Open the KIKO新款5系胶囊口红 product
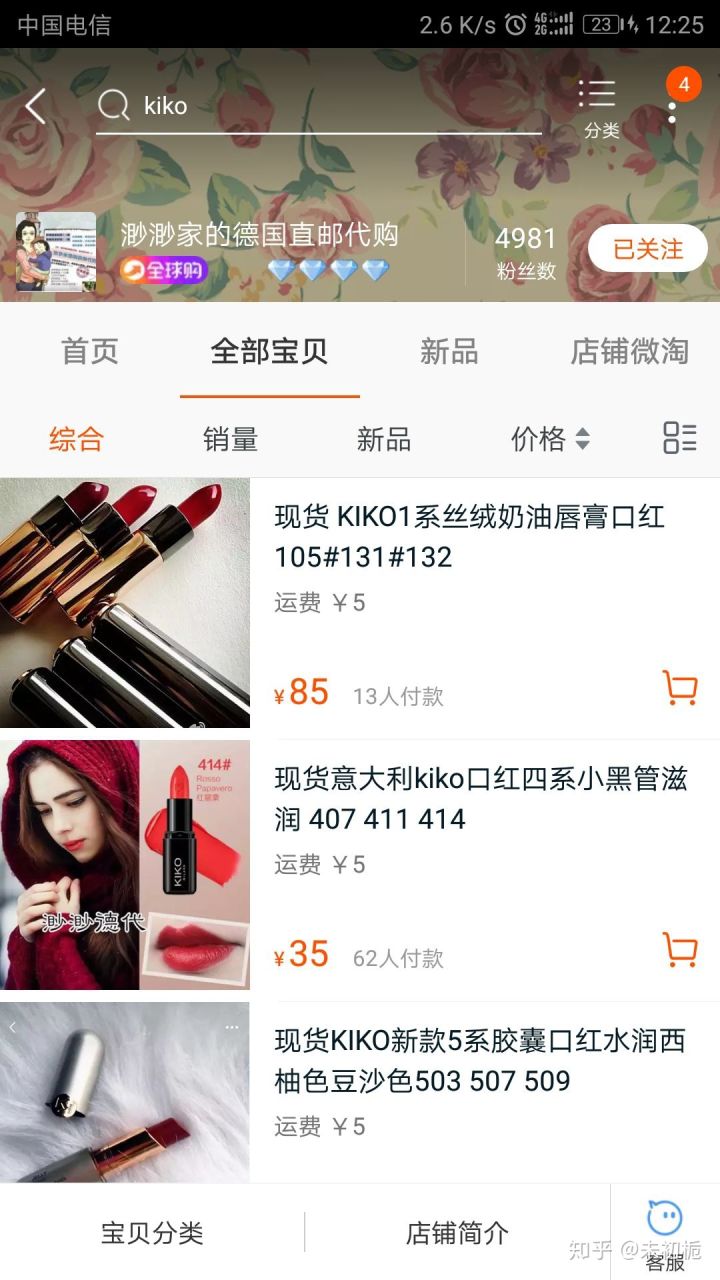Viewport: 720px width, 1280px height. 480,1060
